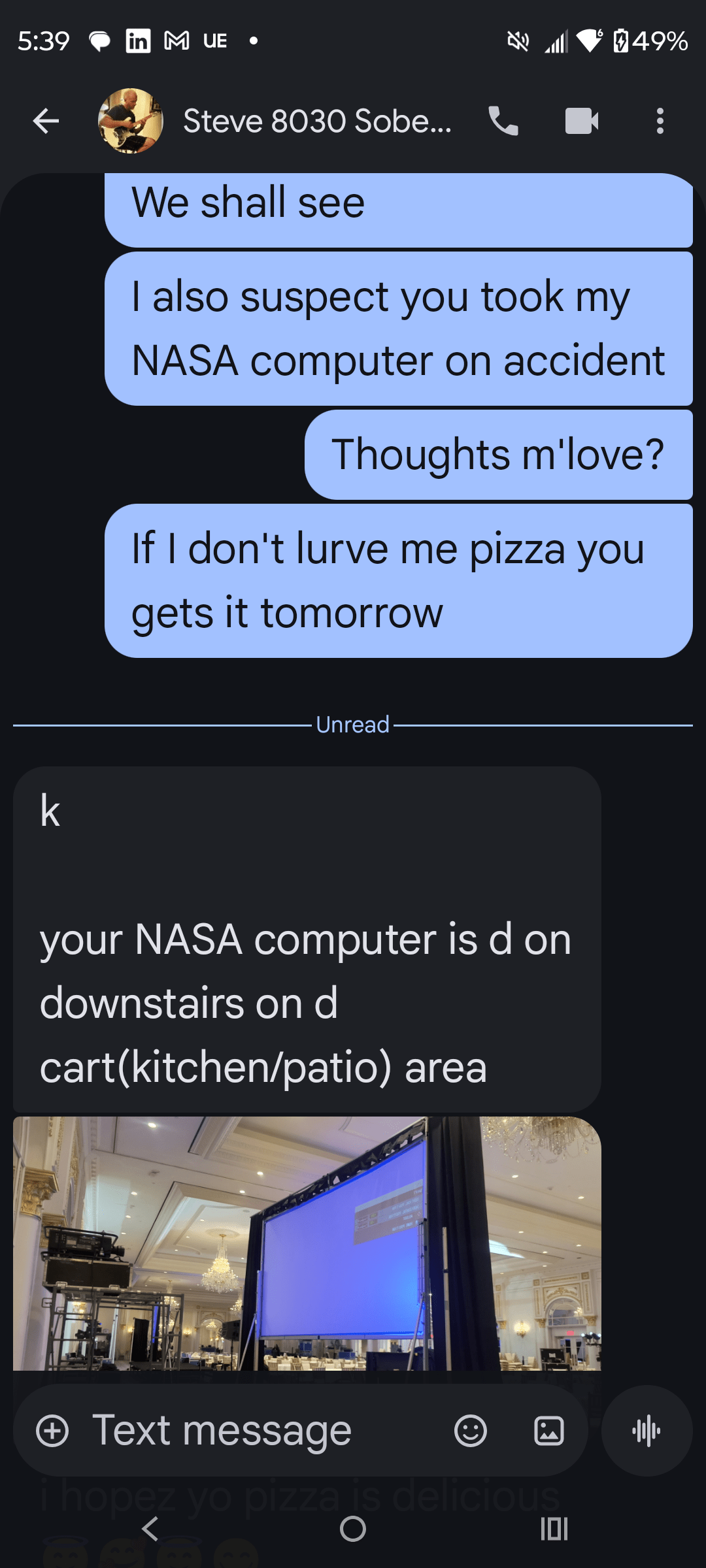Start a voice call with Steve
706x1568 pixels.
tap(503, 121)
